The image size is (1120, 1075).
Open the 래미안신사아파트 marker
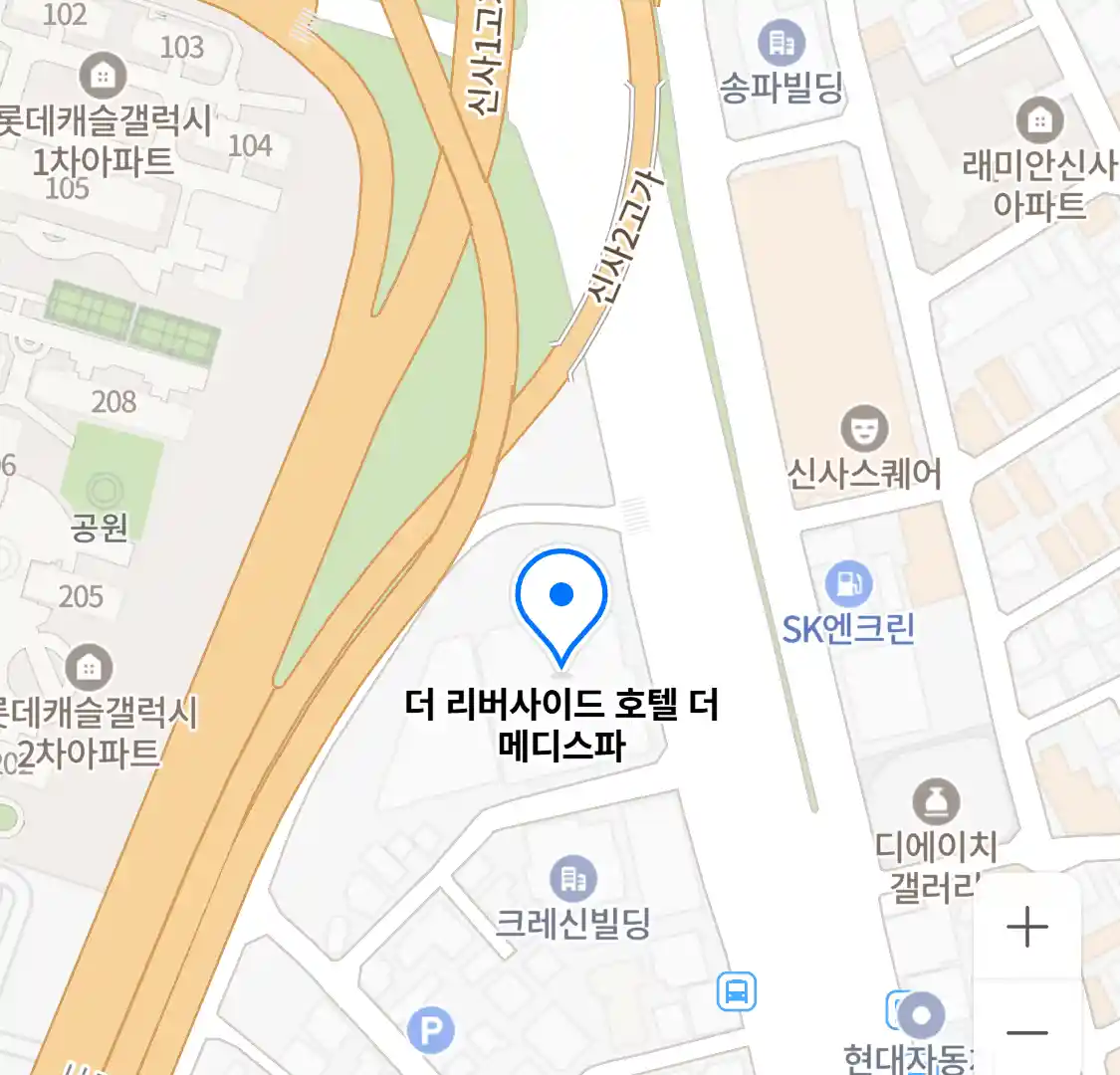pyautogui.click(x=1039, y=121)
